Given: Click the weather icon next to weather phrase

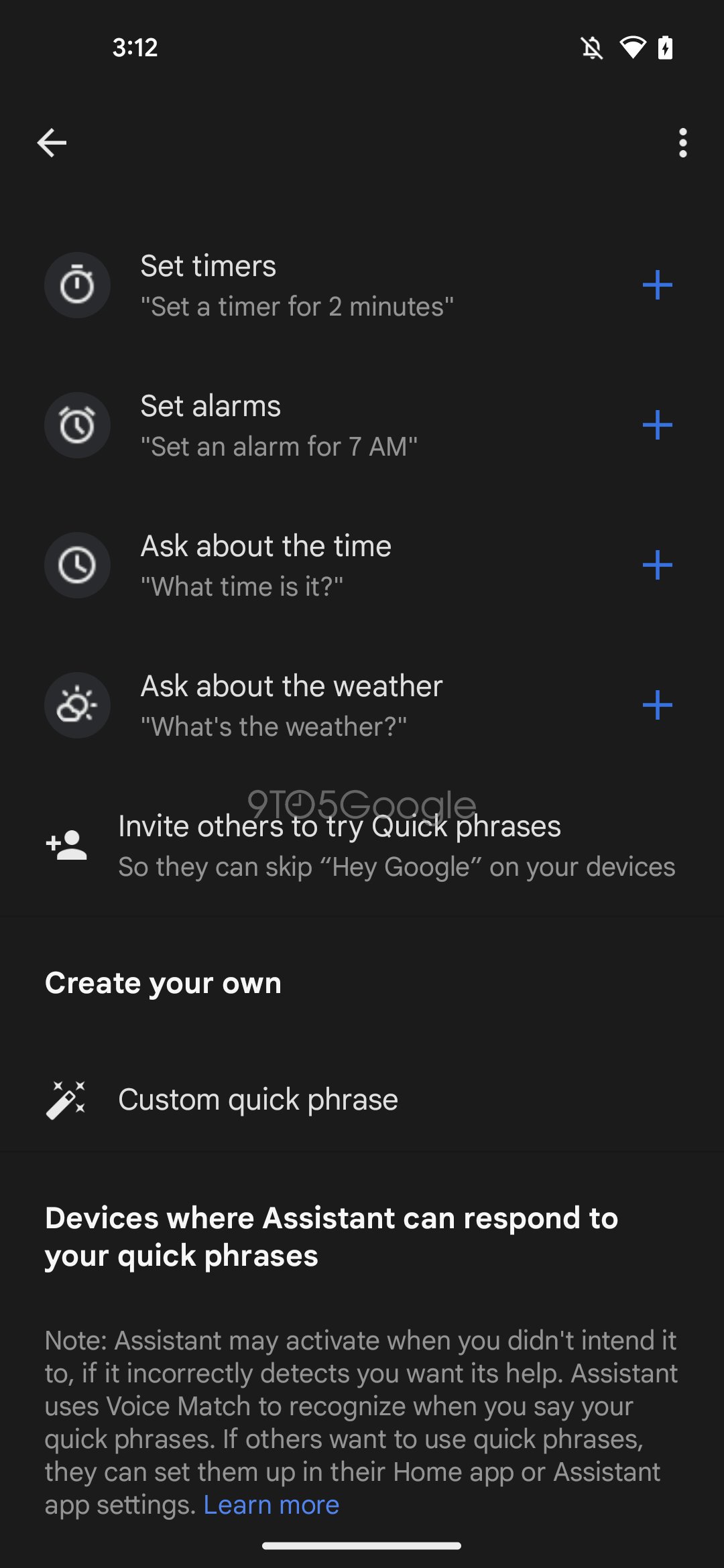Looking at the screenshot, I should 77,704.
